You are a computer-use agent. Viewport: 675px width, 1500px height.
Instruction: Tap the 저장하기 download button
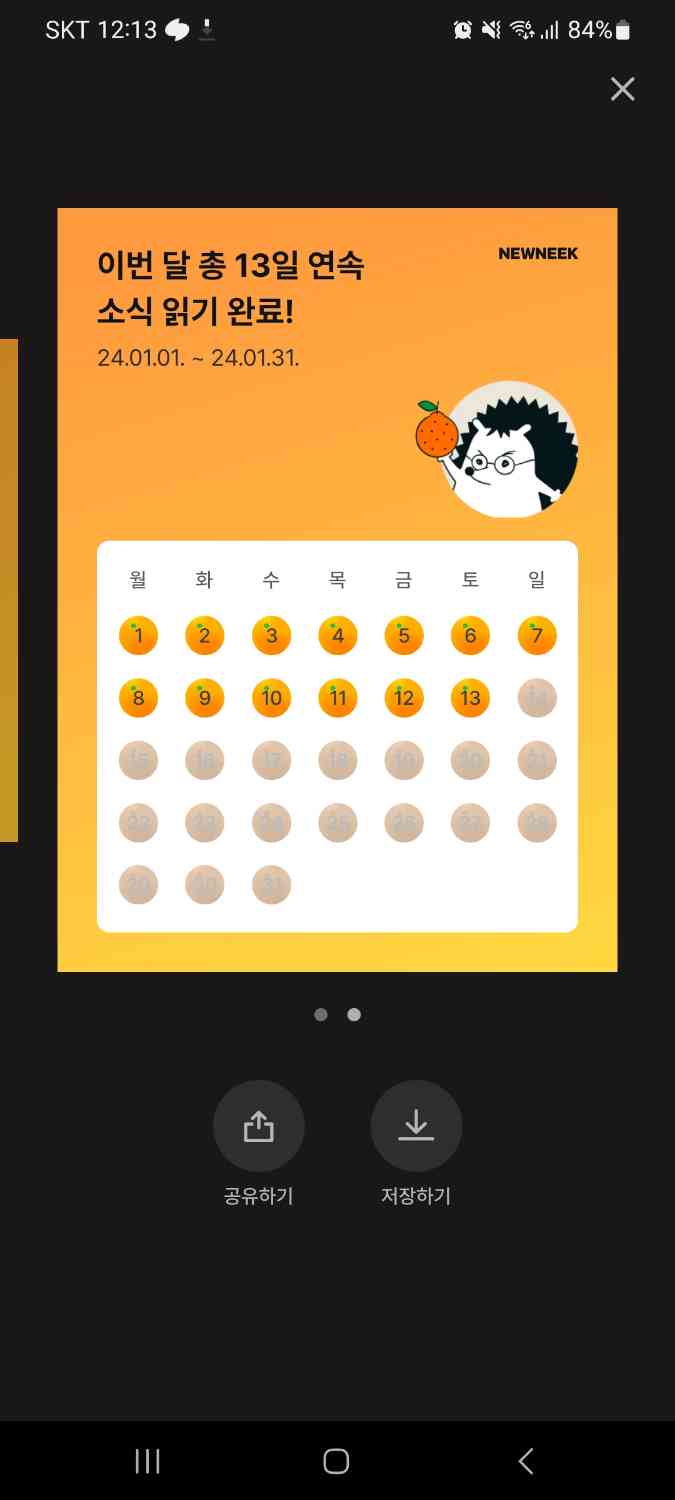[416, 1126]
